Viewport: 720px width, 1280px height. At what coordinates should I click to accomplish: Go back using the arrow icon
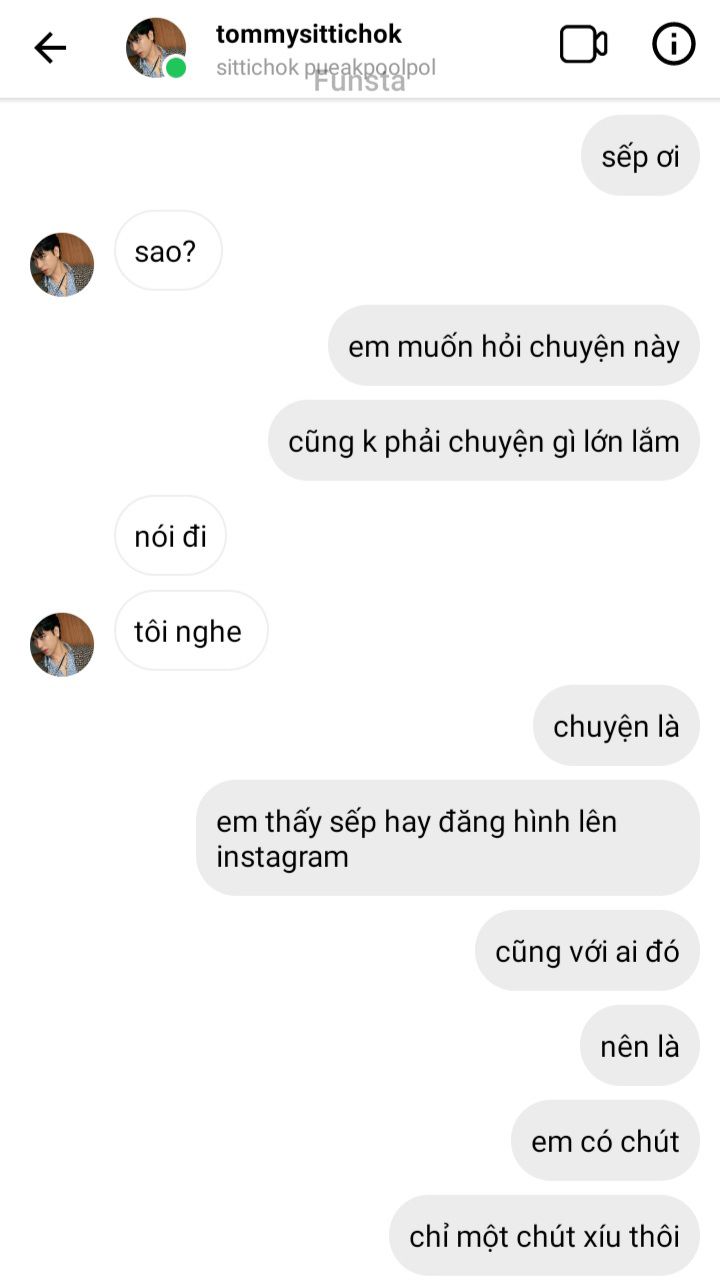[50, 47]
